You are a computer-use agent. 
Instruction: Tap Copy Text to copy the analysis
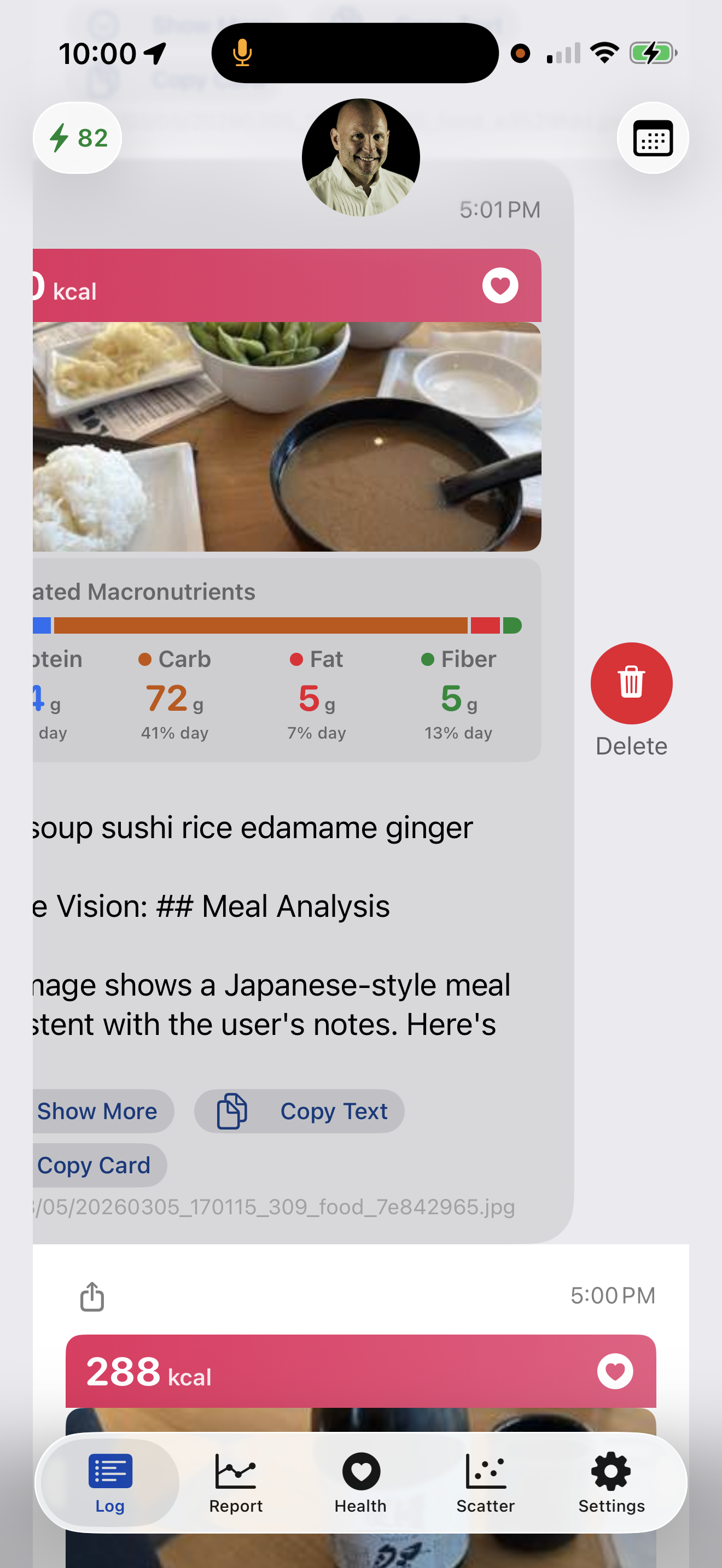[300, 1111]
